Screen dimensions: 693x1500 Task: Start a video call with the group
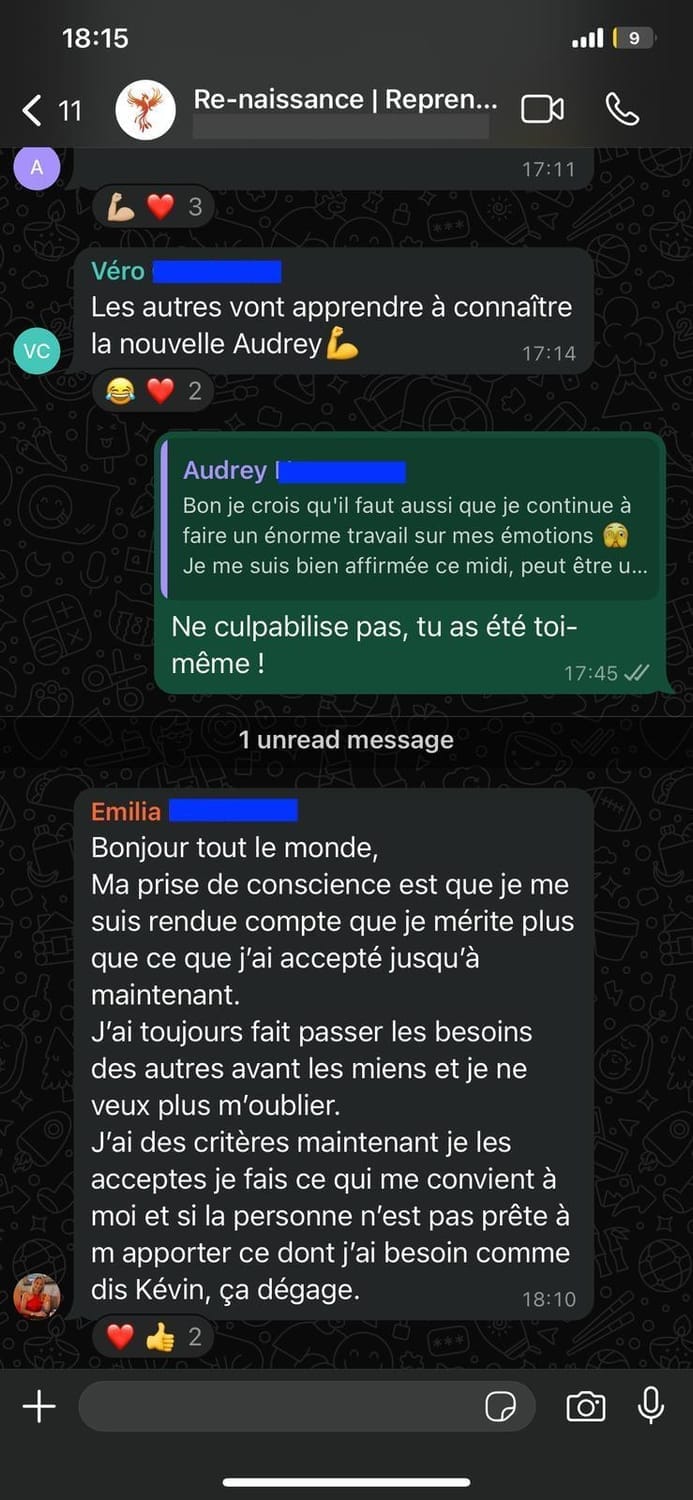[x=542, y=110]
